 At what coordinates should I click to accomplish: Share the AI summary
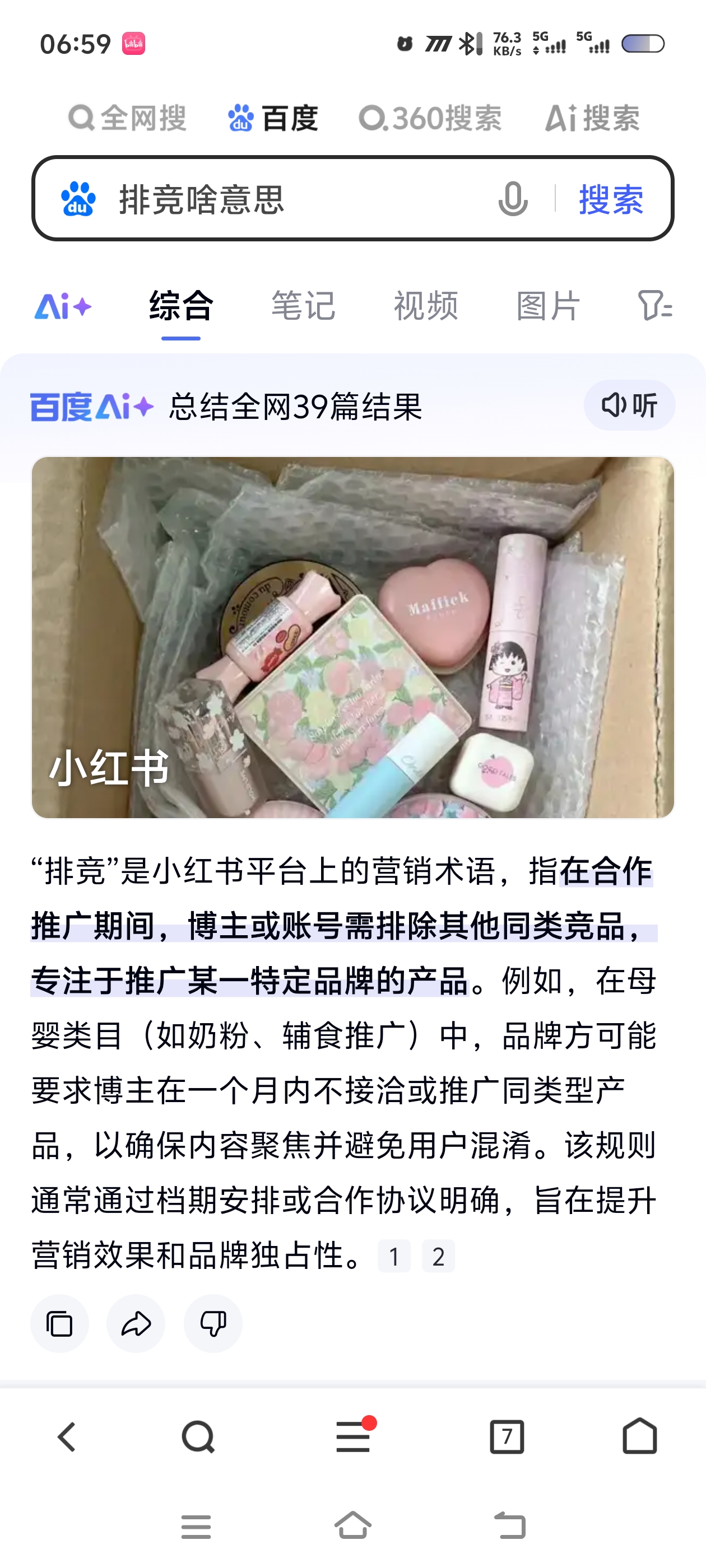(136, 1324)
